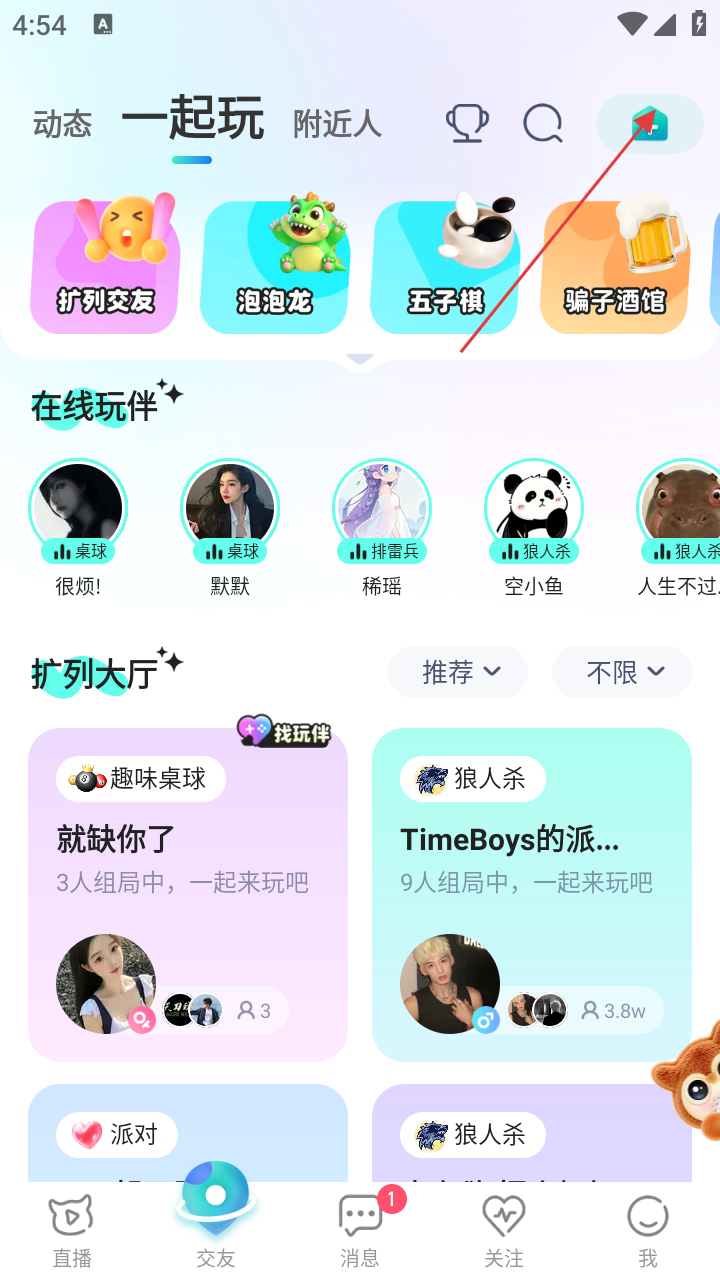View online player 稀瑶

pyautogui.click(x=382, y=508)
